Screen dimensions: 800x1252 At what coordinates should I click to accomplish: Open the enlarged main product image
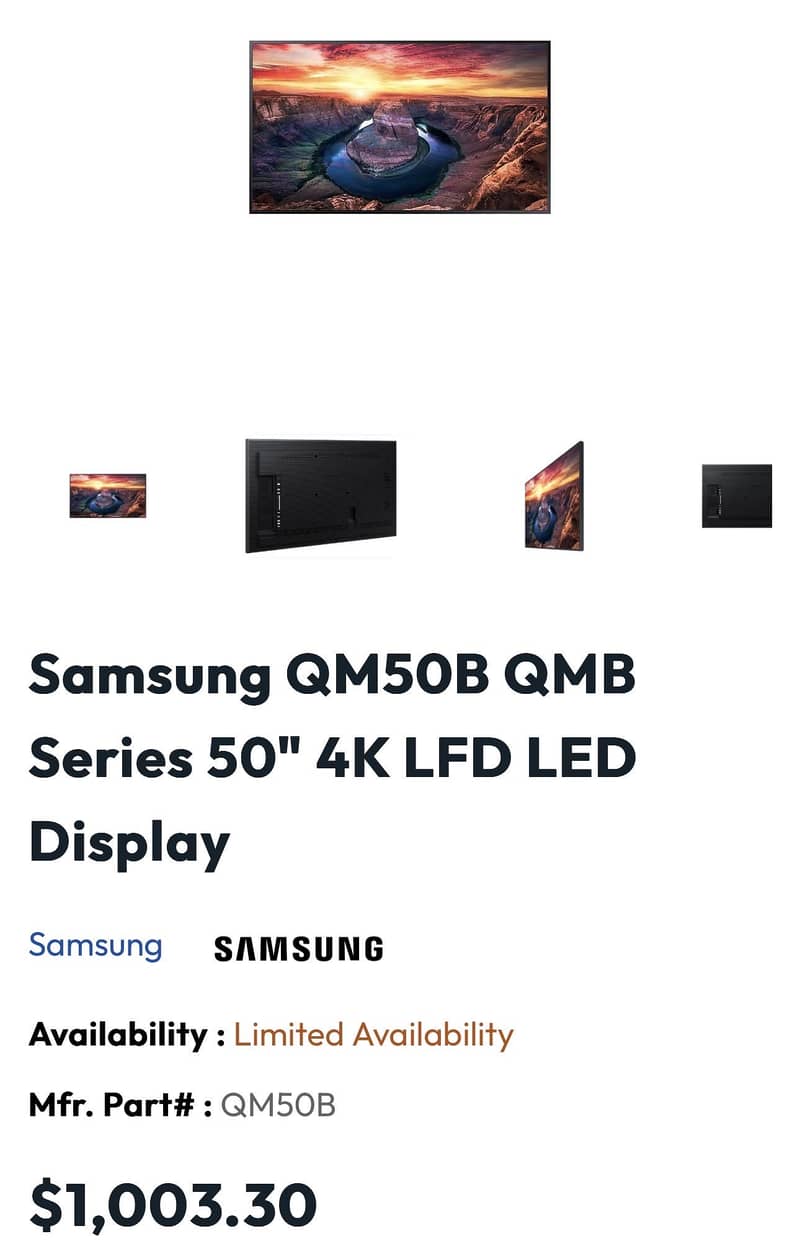(400, 130)
